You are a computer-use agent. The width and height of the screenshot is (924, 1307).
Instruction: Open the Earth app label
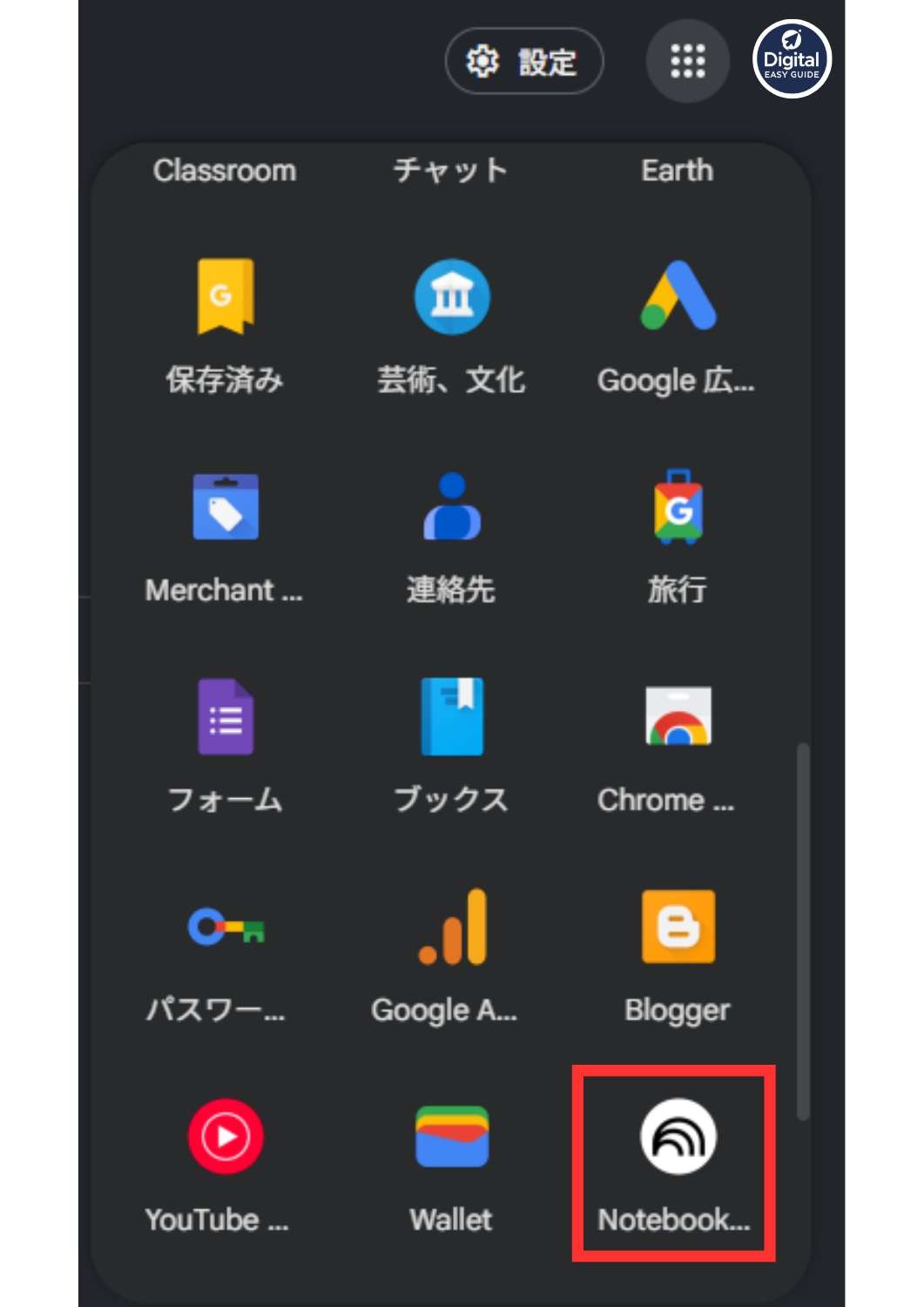click(x=678, y=171)
